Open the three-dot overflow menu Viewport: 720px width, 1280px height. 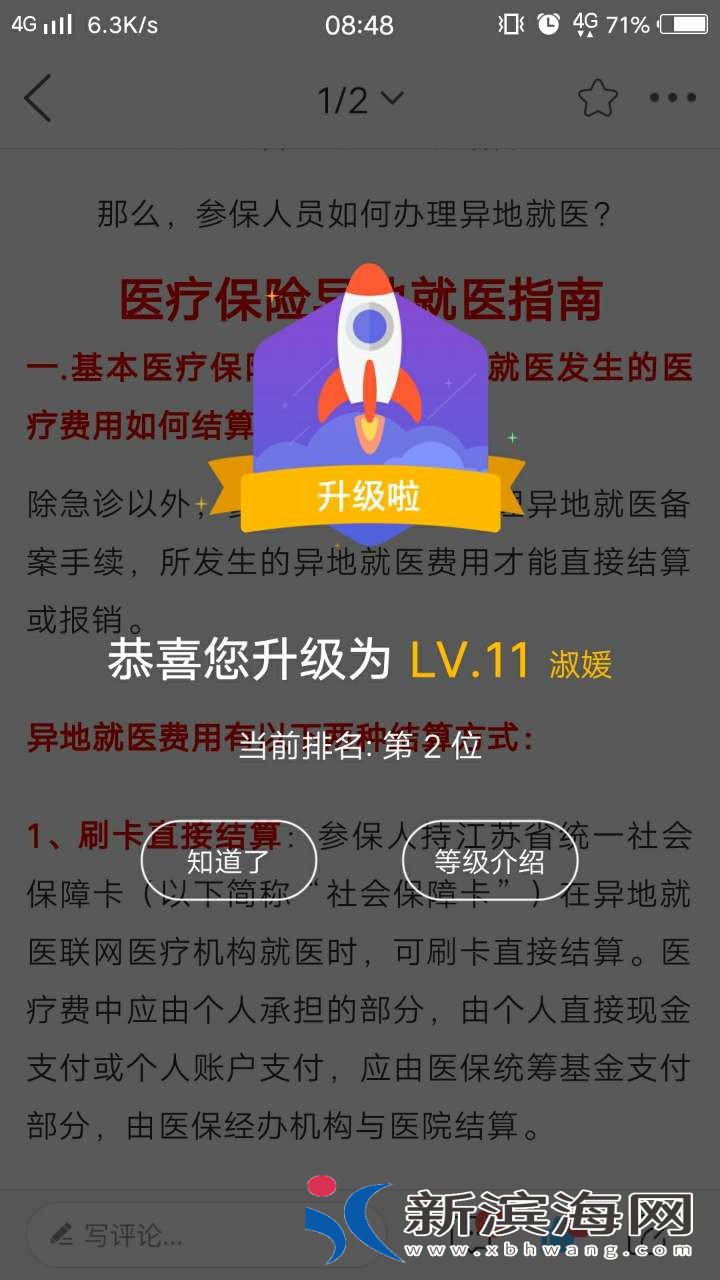coord(672,98)
